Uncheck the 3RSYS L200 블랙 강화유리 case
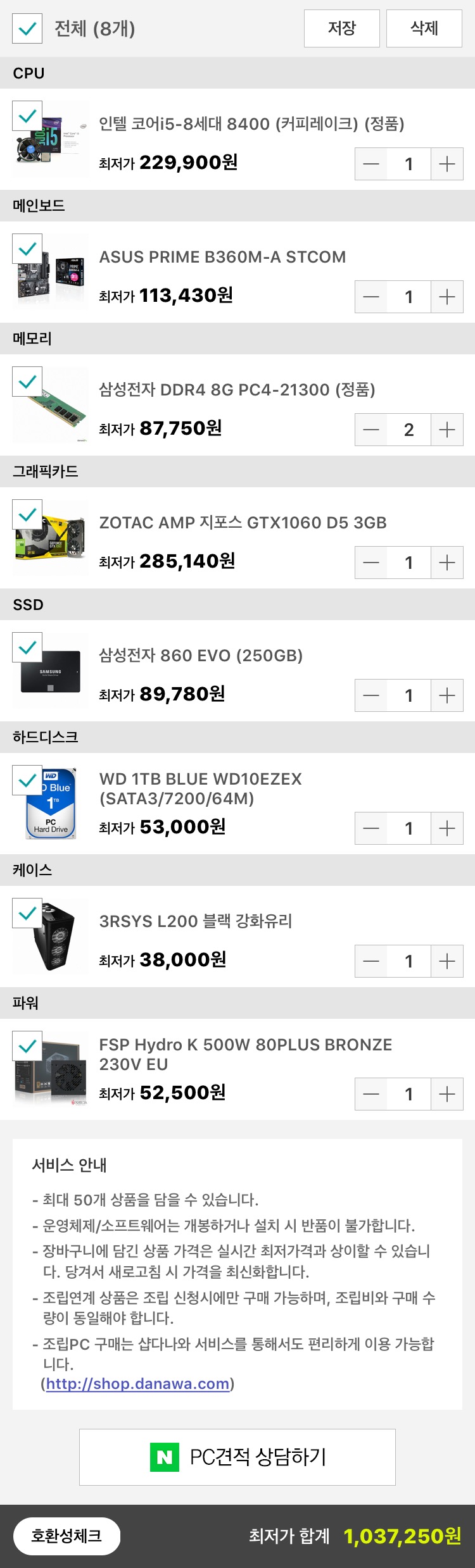The image size is (475, 1568). (x=27, y=914)
